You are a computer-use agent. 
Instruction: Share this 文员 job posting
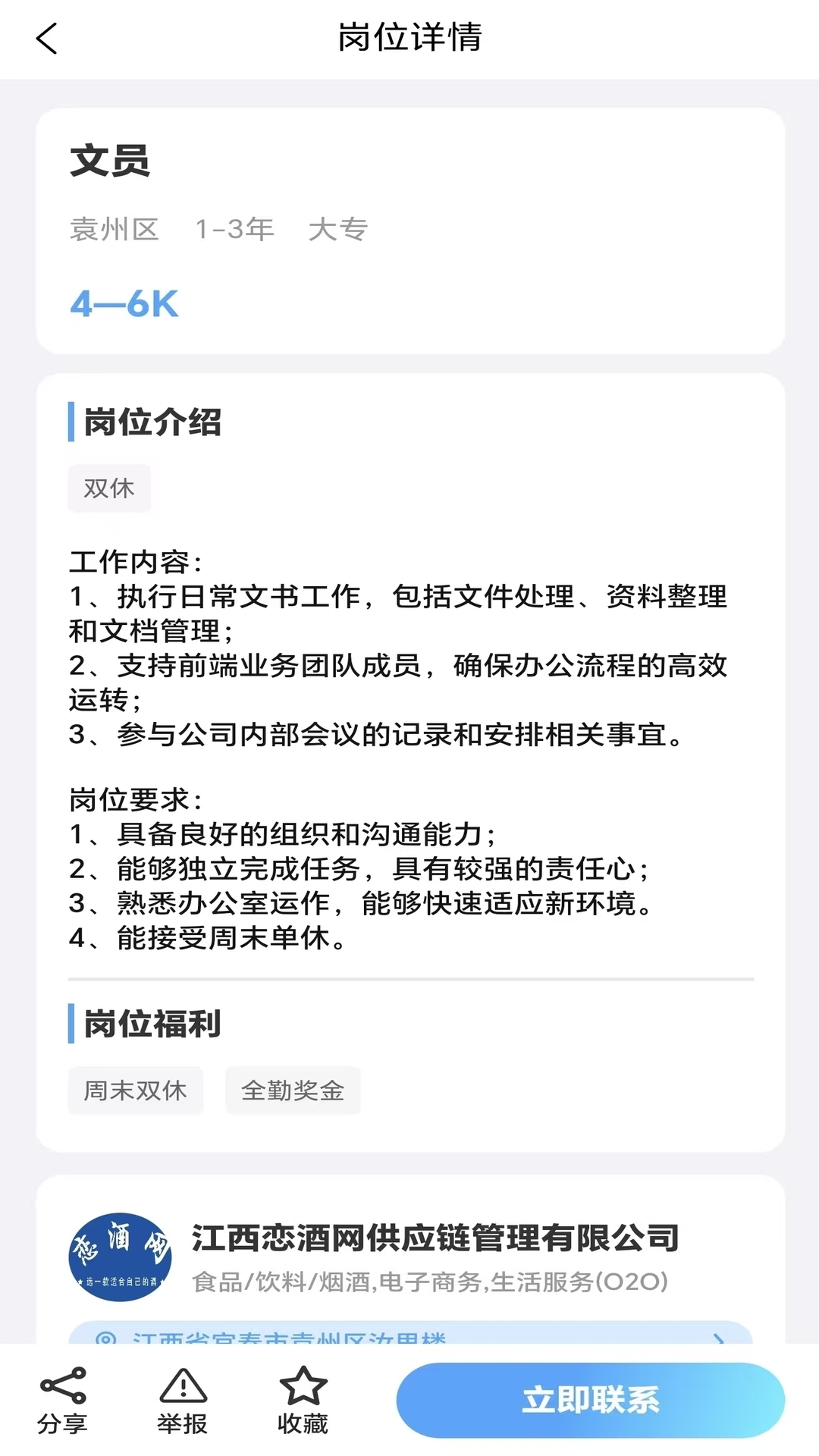click(x=63, y=1400)
